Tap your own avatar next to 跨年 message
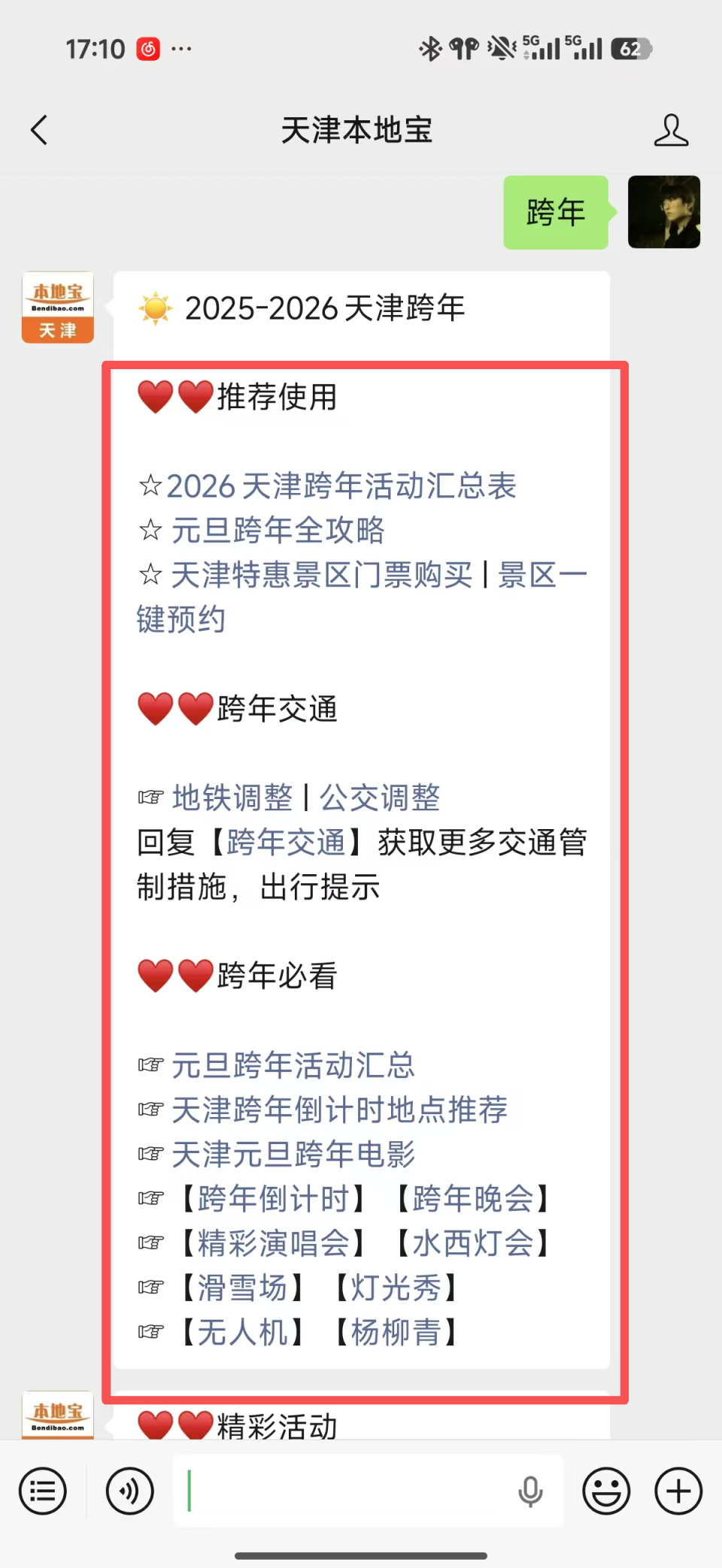This screenshot has width=722, height=1568. (x=663, y=213)
